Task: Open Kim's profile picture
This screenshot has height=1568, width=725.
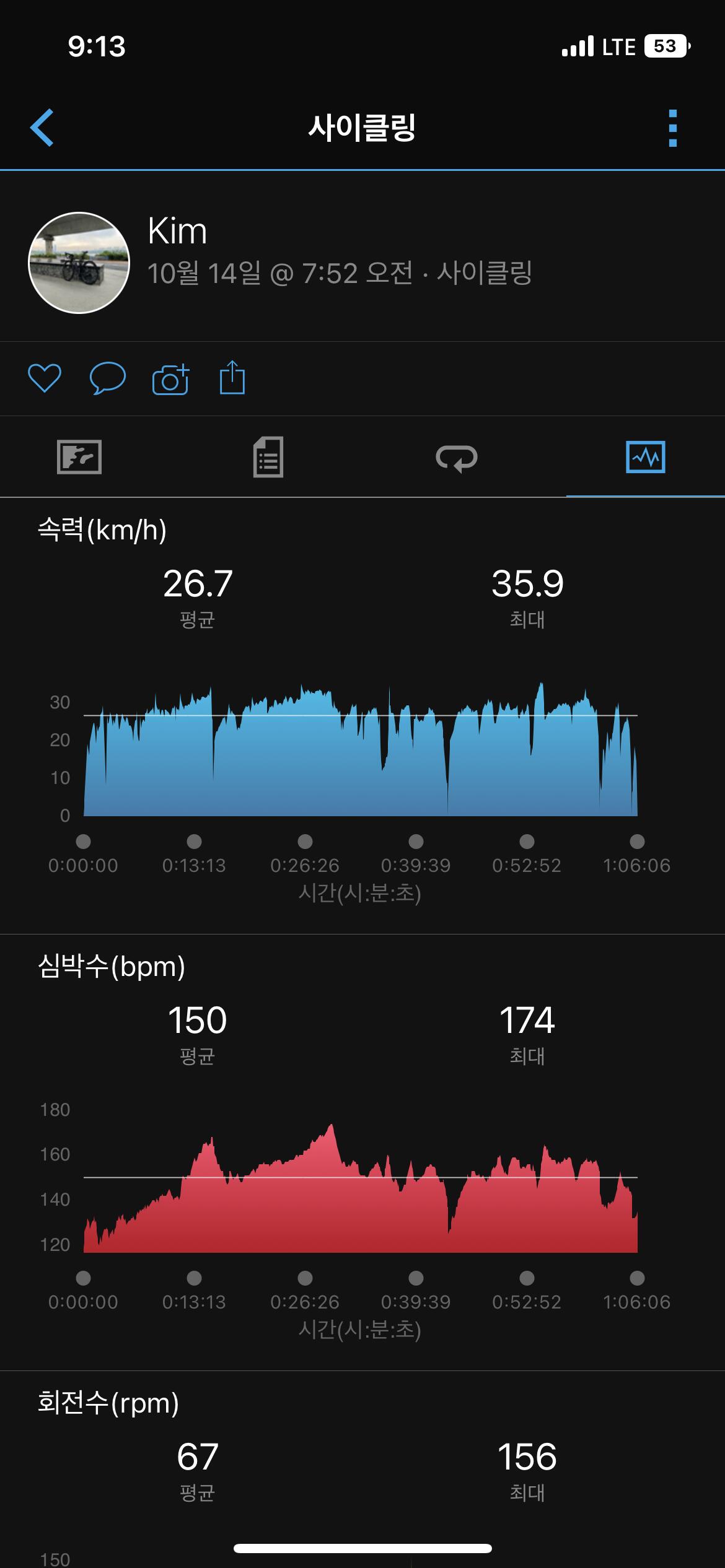Action: pyautogui.click(x=79, y=263)
